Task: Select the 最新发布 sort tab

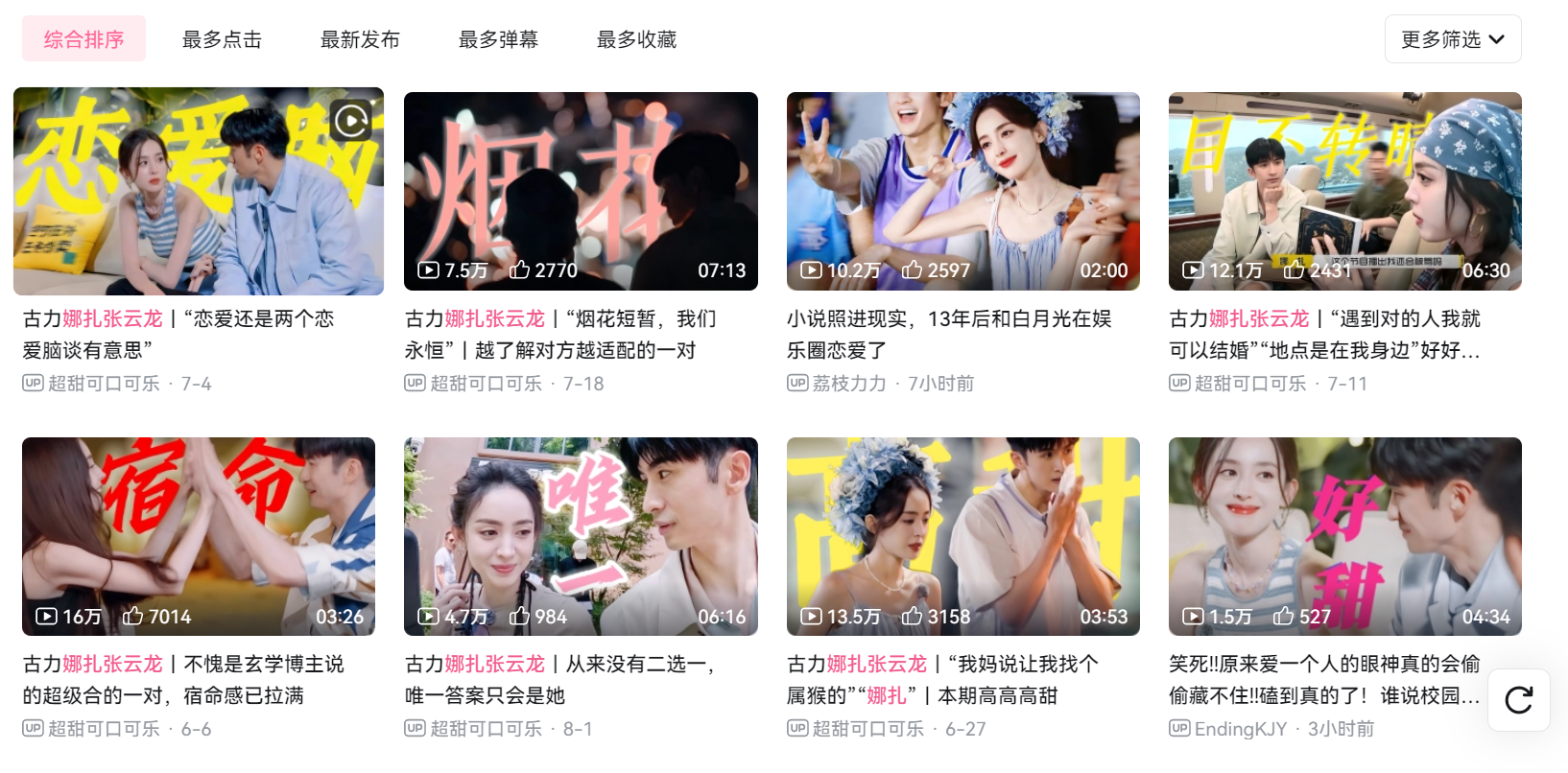Action: pyautogui.click(x=360, y=39)
